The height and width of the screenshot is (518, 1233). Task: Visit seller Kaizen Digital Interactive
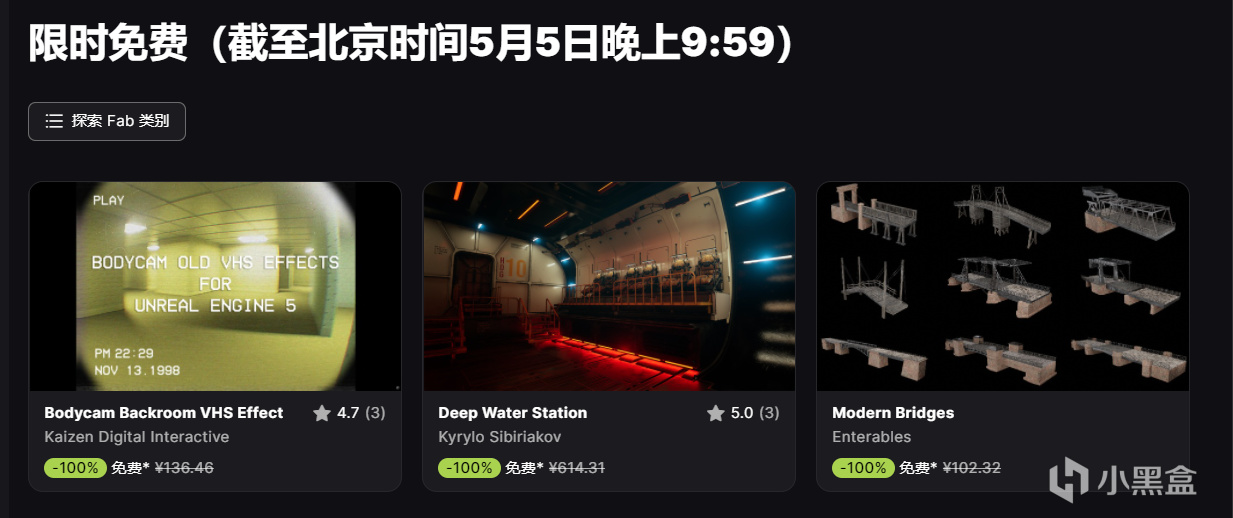(137, 437)
